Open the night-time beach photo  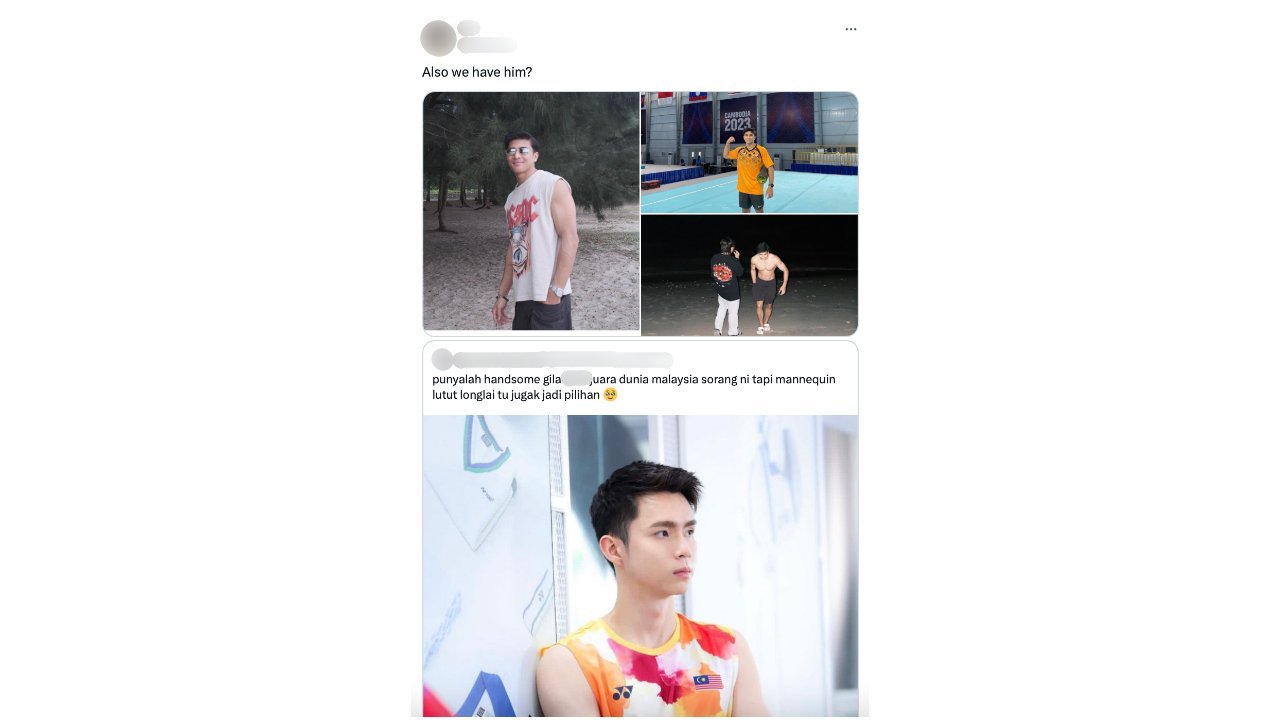[x=749, y=275]
